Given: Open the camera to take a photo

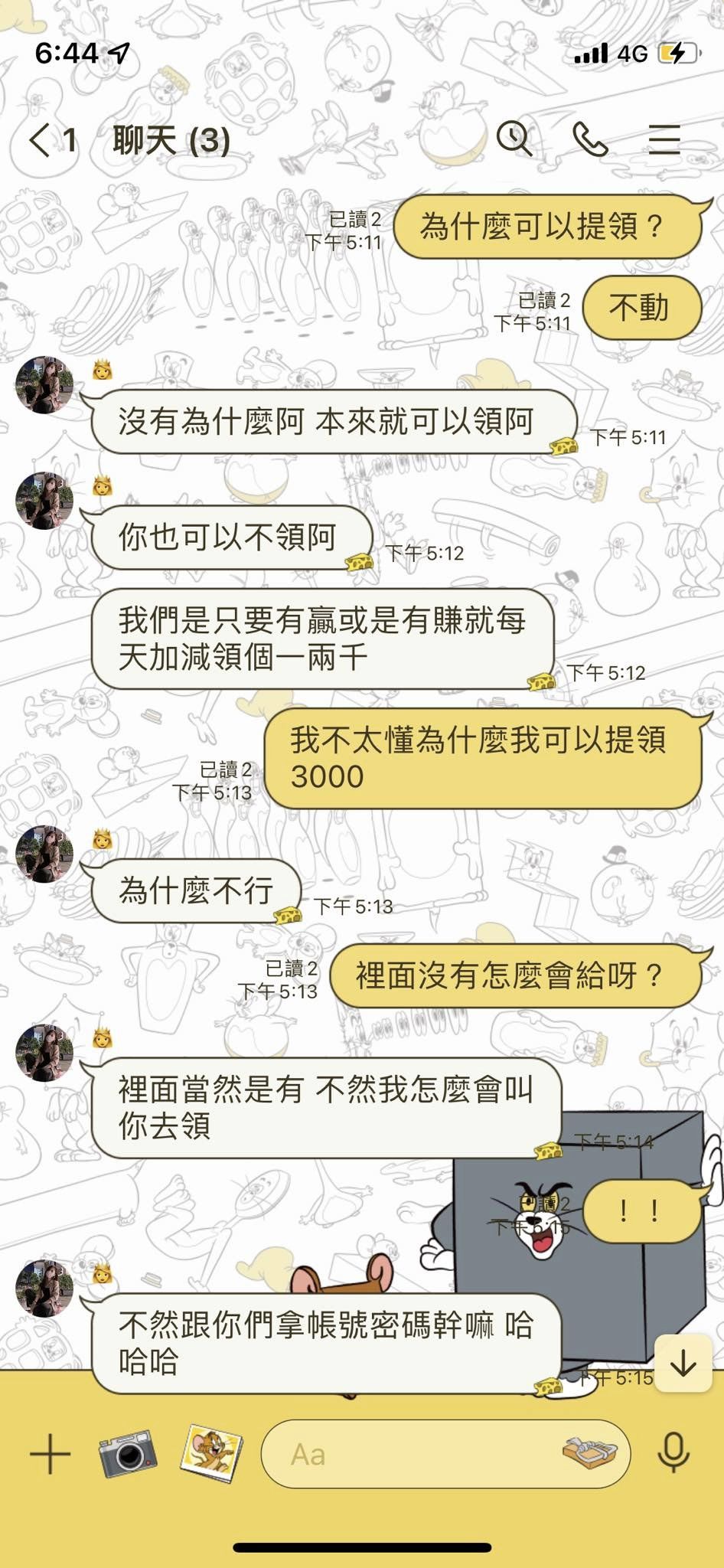Looking at the screenshot, I should coord(128,1452).
